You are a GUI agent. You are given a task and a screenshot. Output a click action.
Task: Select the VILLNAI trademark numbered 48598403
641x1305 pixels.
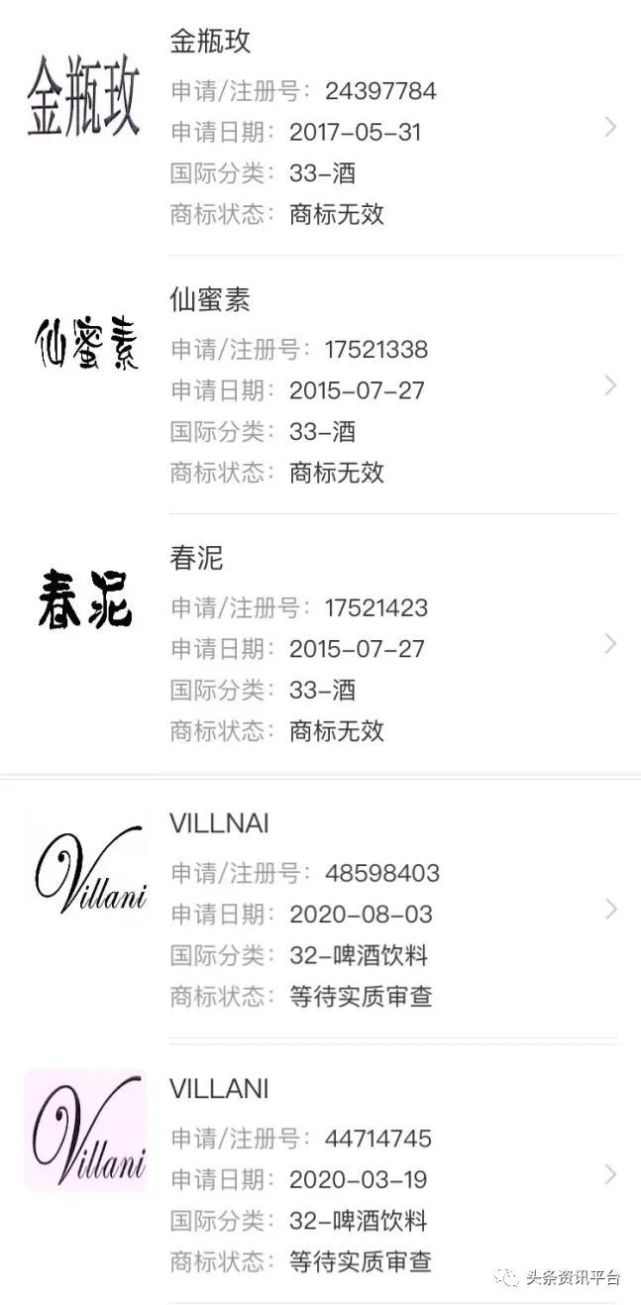coord(320,909)
